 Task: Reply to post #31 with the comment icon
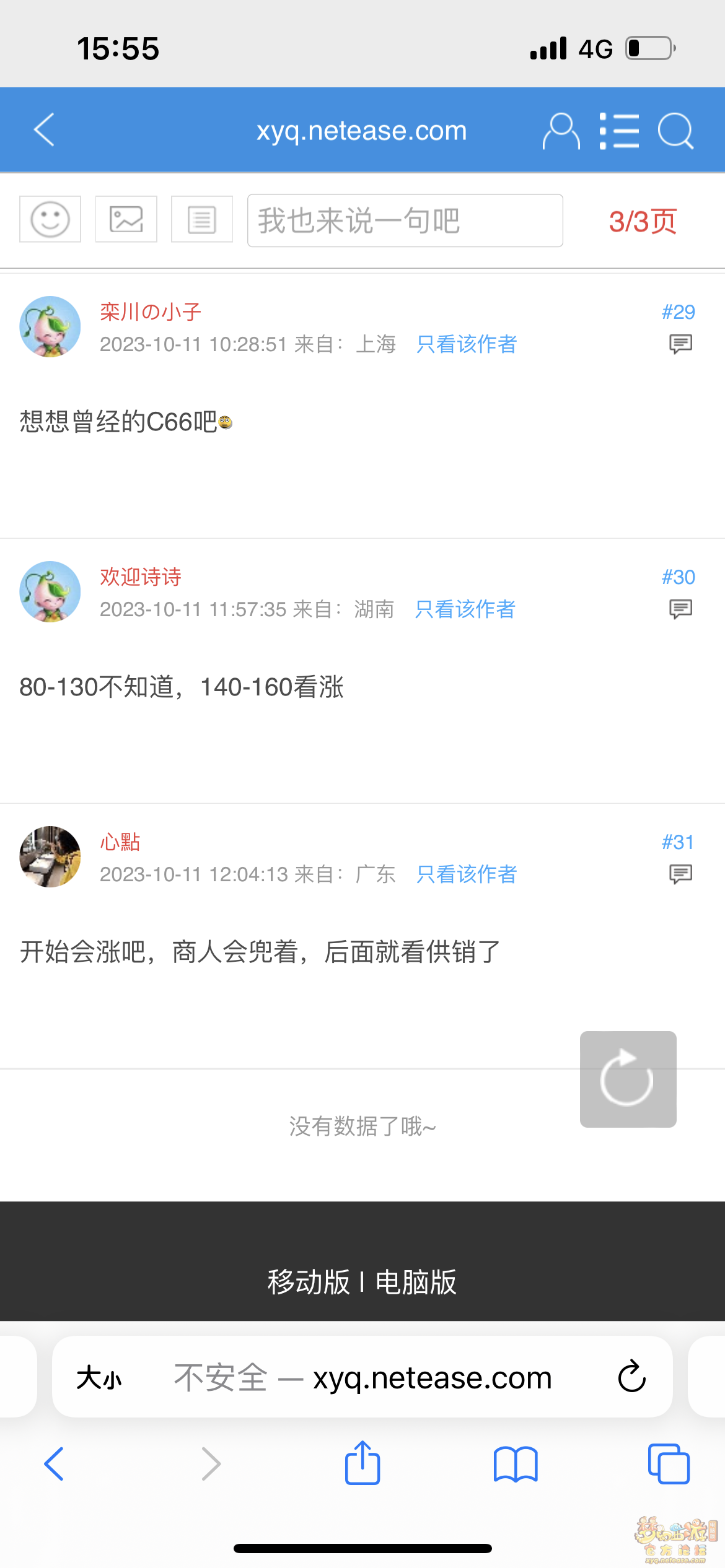pyautogui.click(x=680, y=874)
